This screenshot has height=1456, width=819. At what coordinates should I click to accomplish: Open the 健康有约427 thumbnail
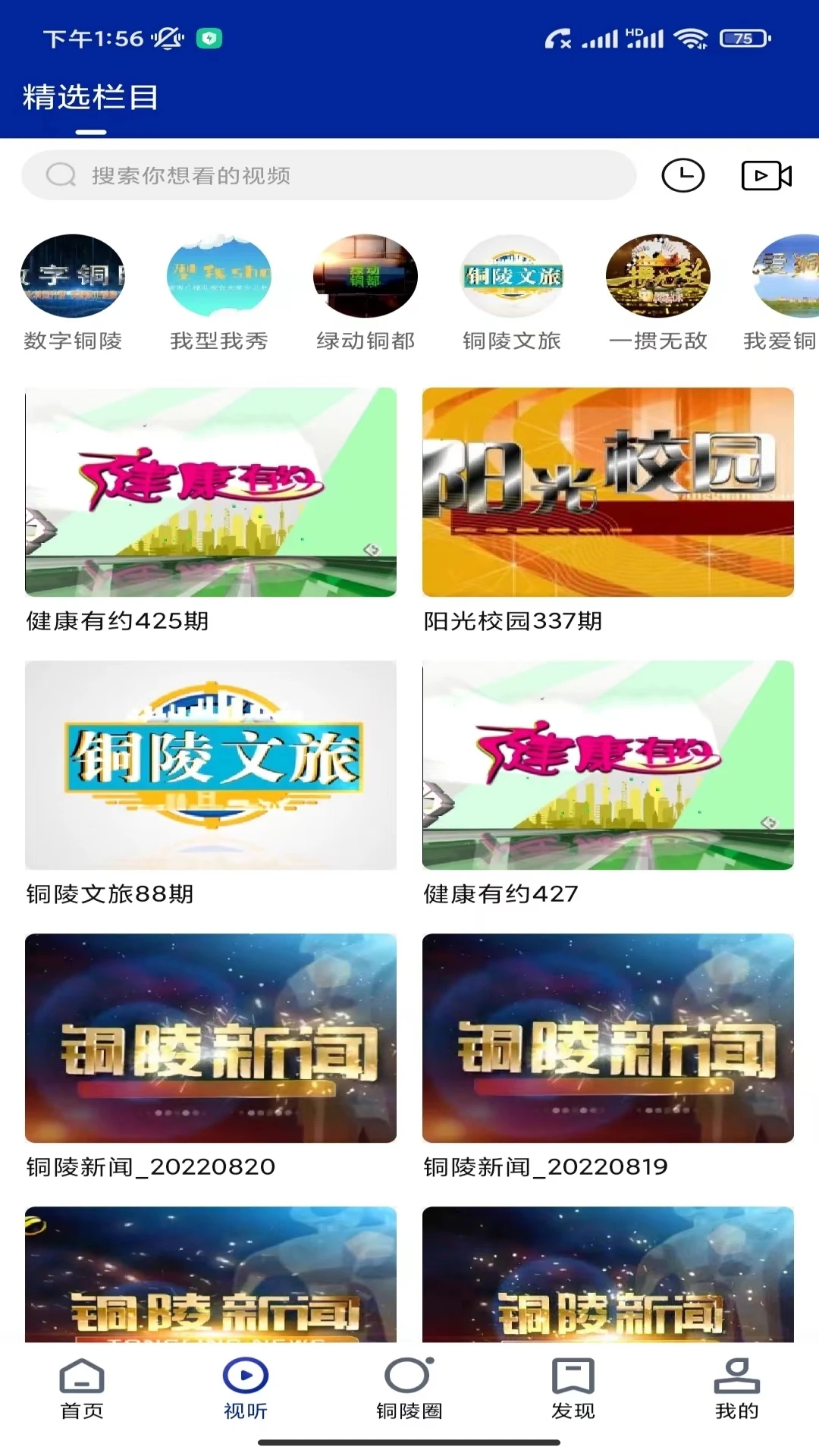(x=609, y=766)
